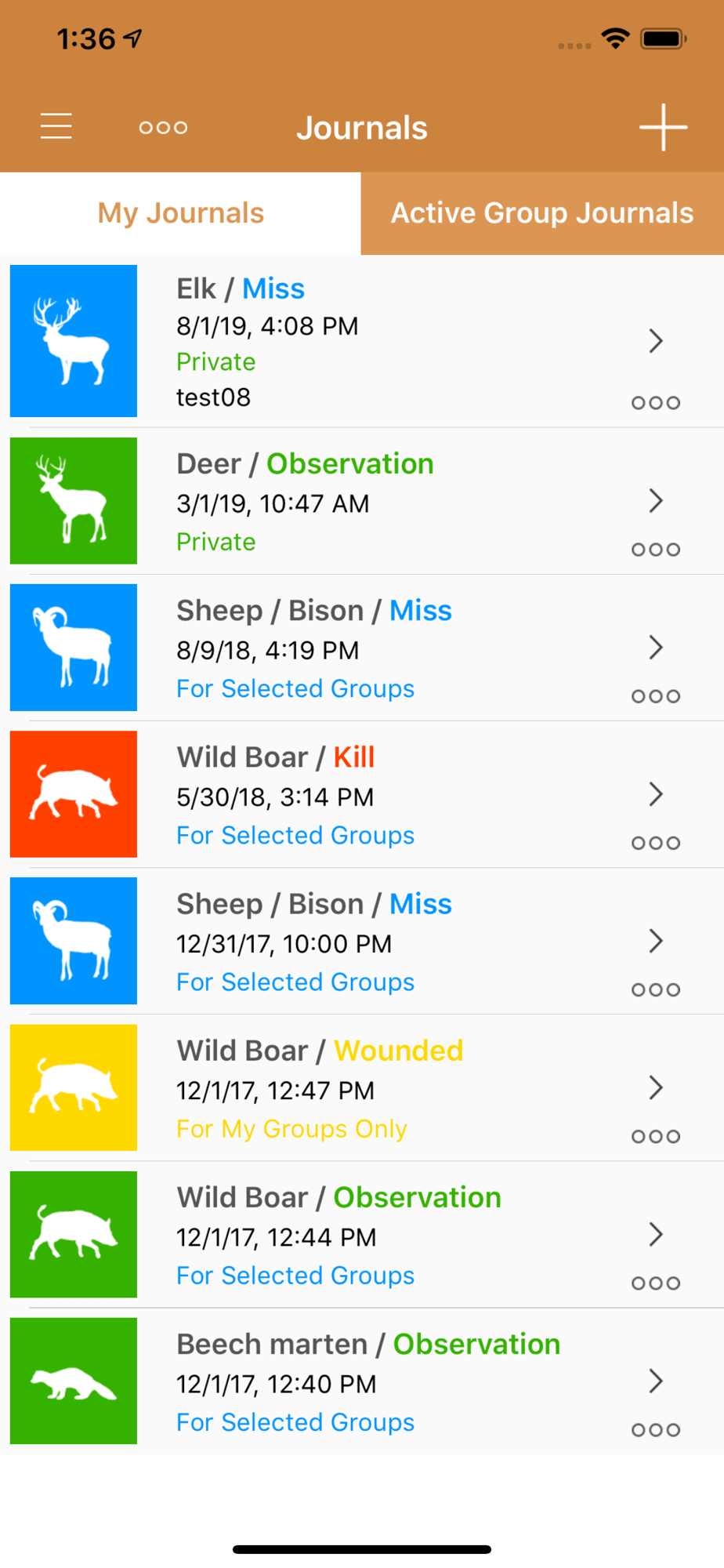The width and height of the screenshot is (724, 1568).
Task: Open the Beech marten / Observation journal
Action: coord(362,1381)
